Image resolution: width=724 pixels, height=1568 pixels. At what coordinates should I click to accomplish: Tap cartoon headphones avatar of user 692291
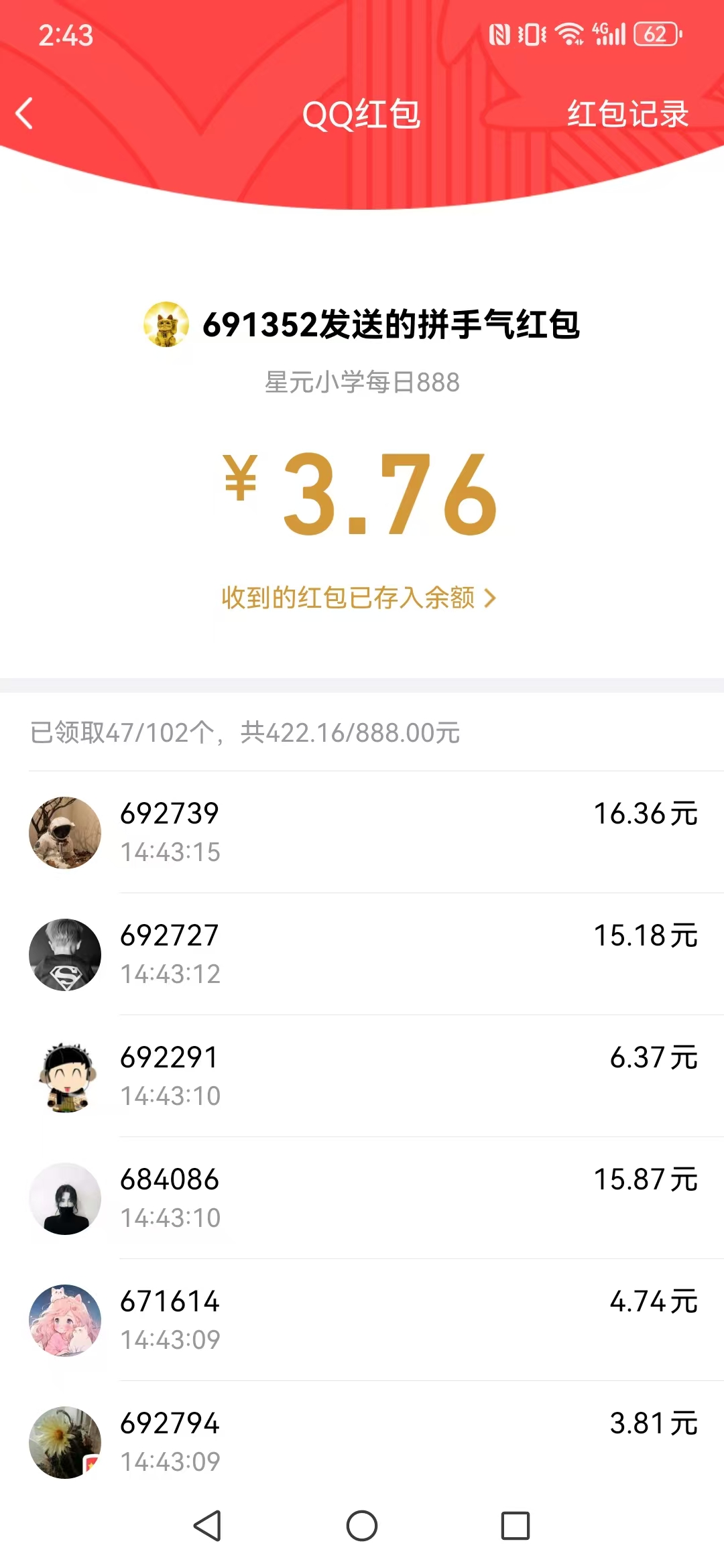point(64,1077)
